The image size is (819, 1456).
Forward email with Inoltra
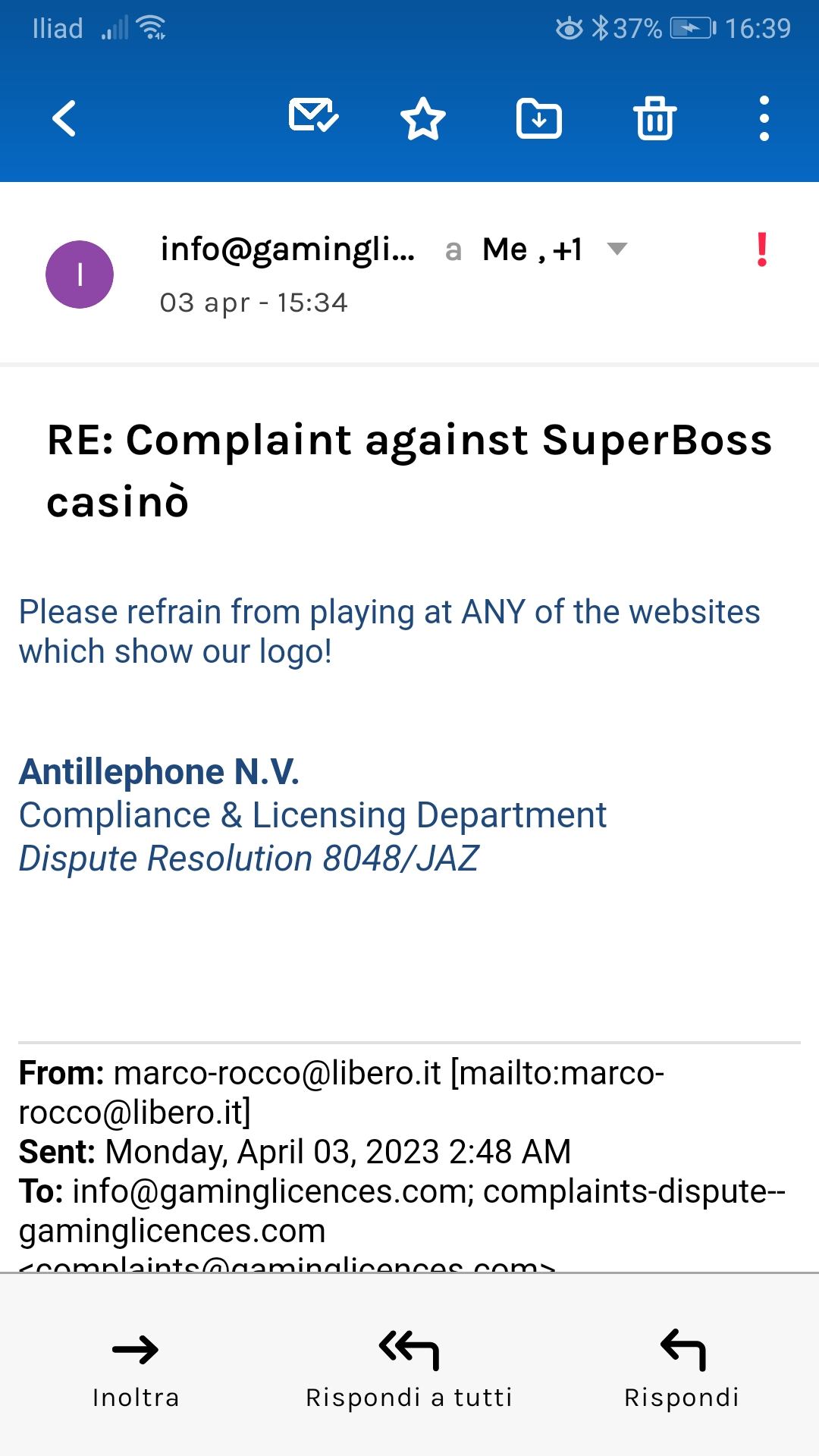coord(136,1368)
